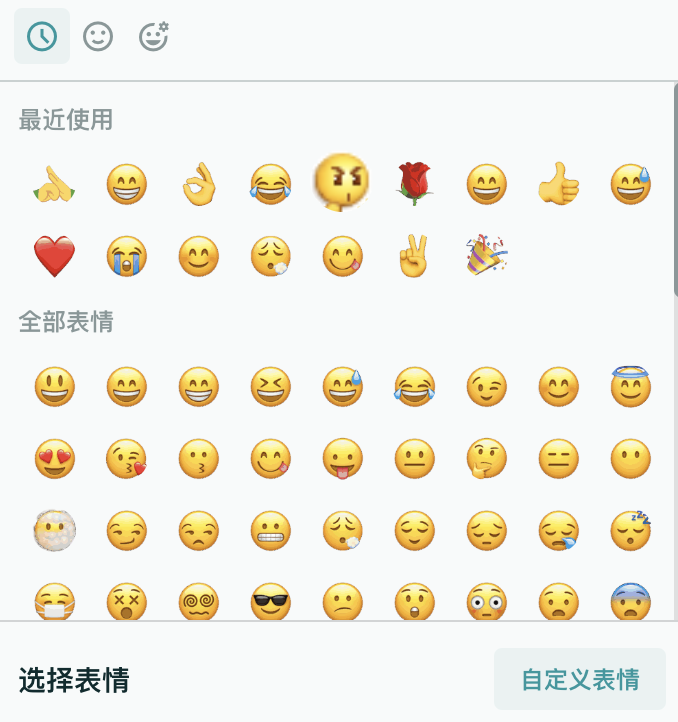Select the victory hand emoji
Viewport: 678px width, 722px height.
414,256
